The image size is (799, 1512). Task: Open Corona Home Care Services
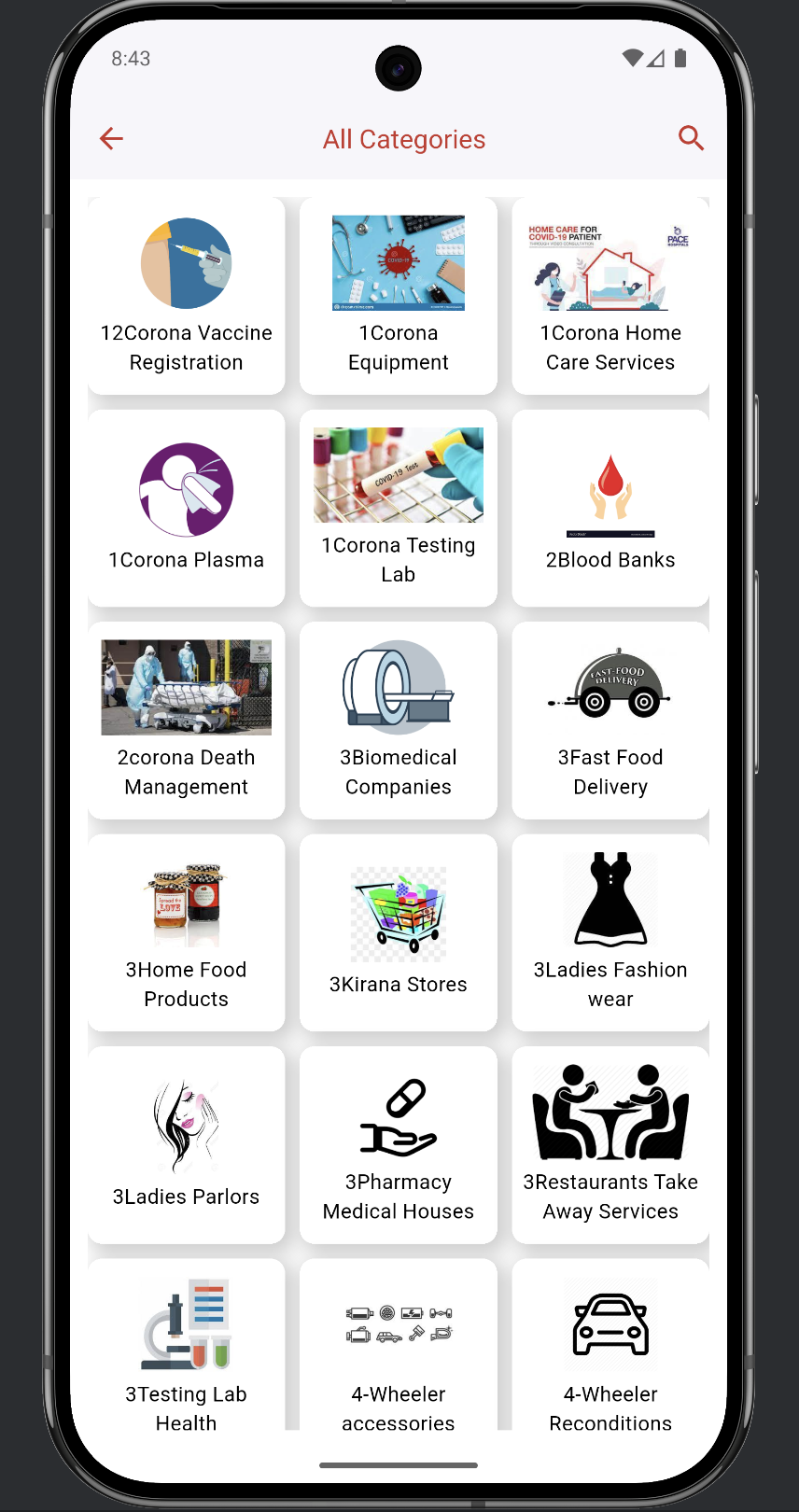[610, 296]
